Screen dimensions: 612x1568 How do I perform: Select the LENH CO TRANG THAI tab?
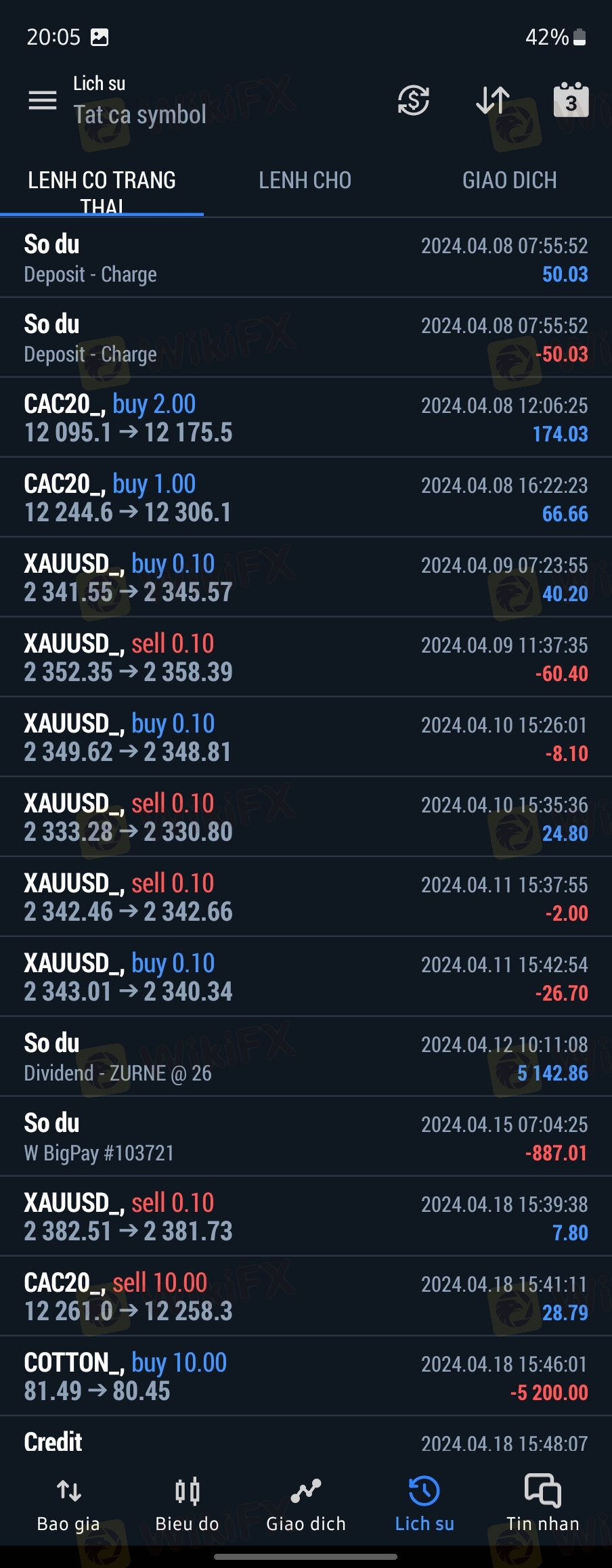102,190
